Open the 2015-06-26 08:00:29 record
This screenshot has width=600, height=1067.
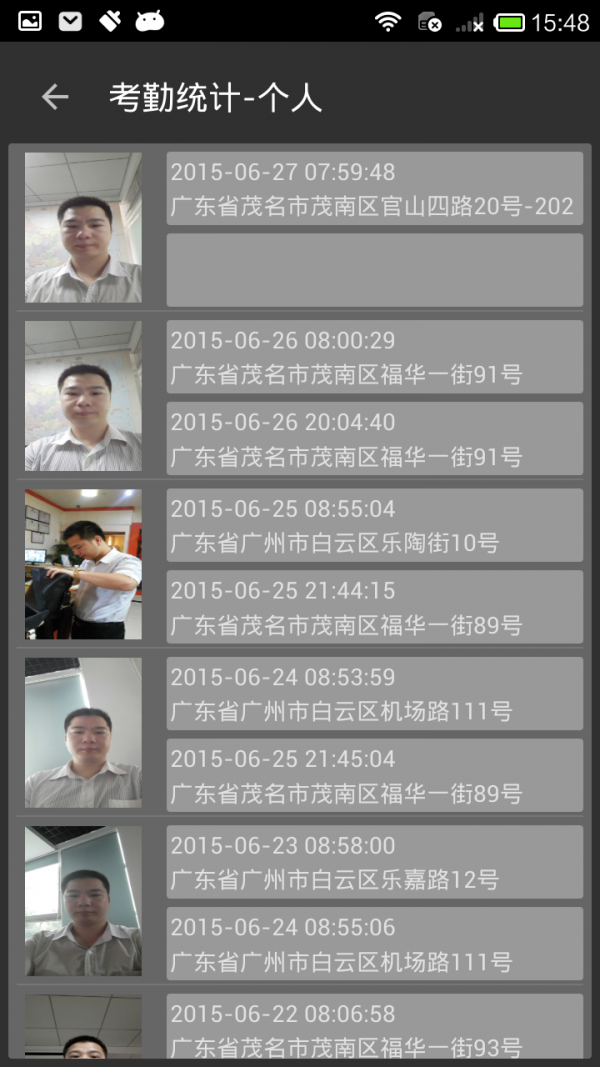coord(374,357)
